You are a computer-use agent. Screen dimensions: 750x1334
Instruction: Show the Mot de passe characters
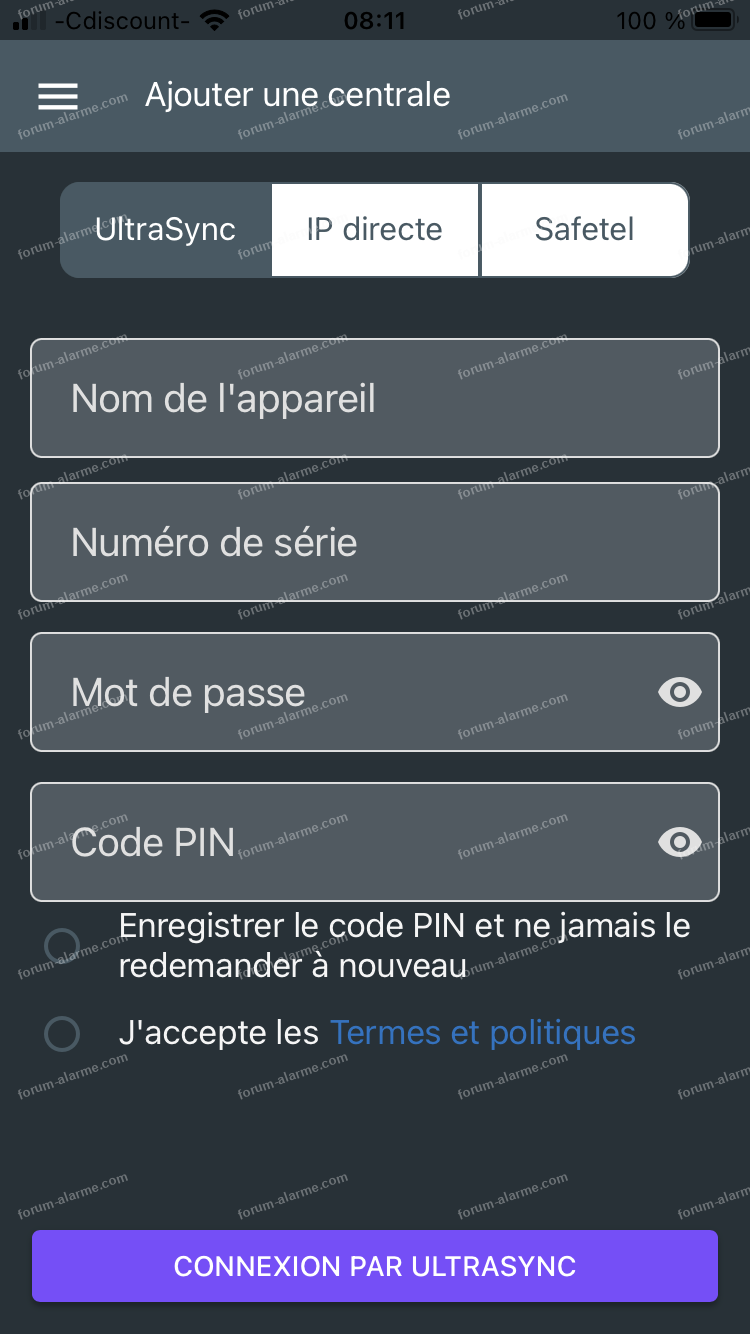coord(680,692)
